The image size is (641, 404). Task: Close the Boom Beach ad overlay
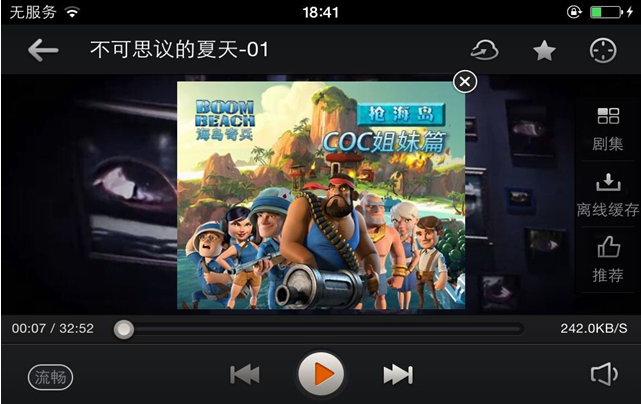(x=465, y=82)
